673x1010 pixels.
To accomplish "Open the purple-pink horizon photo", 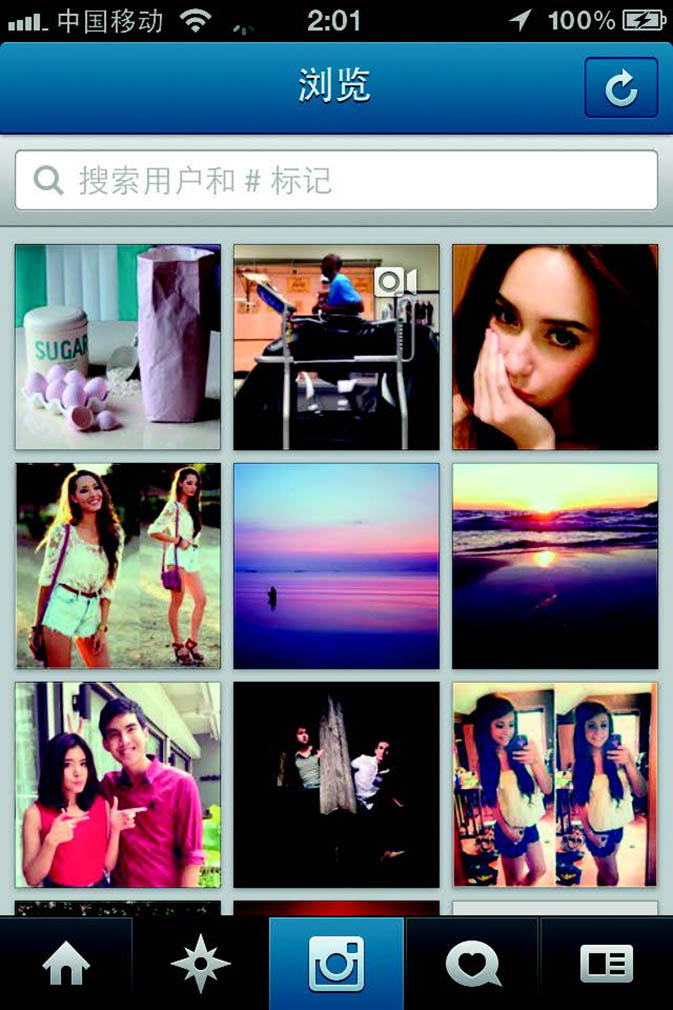I will (x=336, y=566).
